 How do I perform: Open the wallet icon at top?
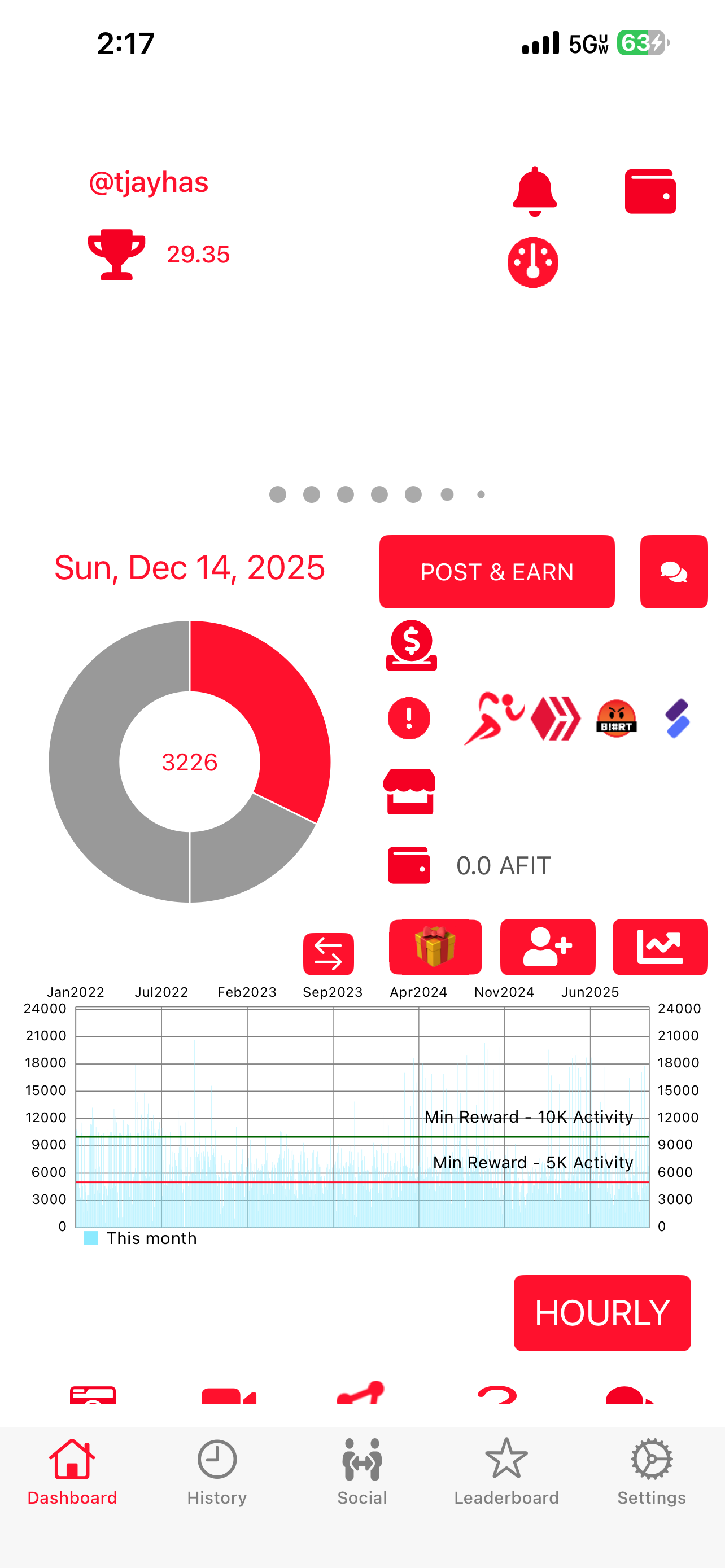pos(650,191)
